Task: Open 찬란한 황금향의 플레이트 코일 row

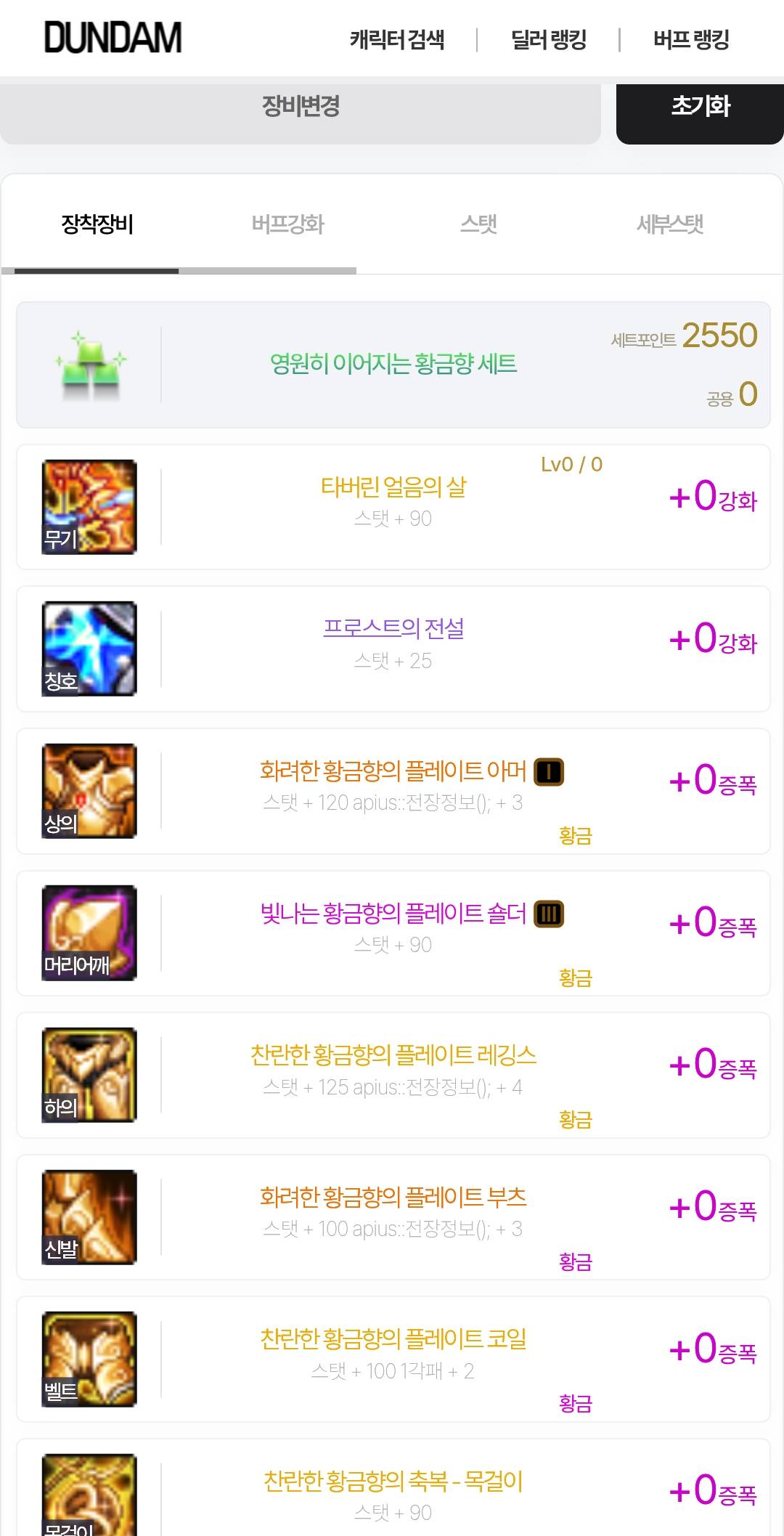Action: tap(393, 1339)
